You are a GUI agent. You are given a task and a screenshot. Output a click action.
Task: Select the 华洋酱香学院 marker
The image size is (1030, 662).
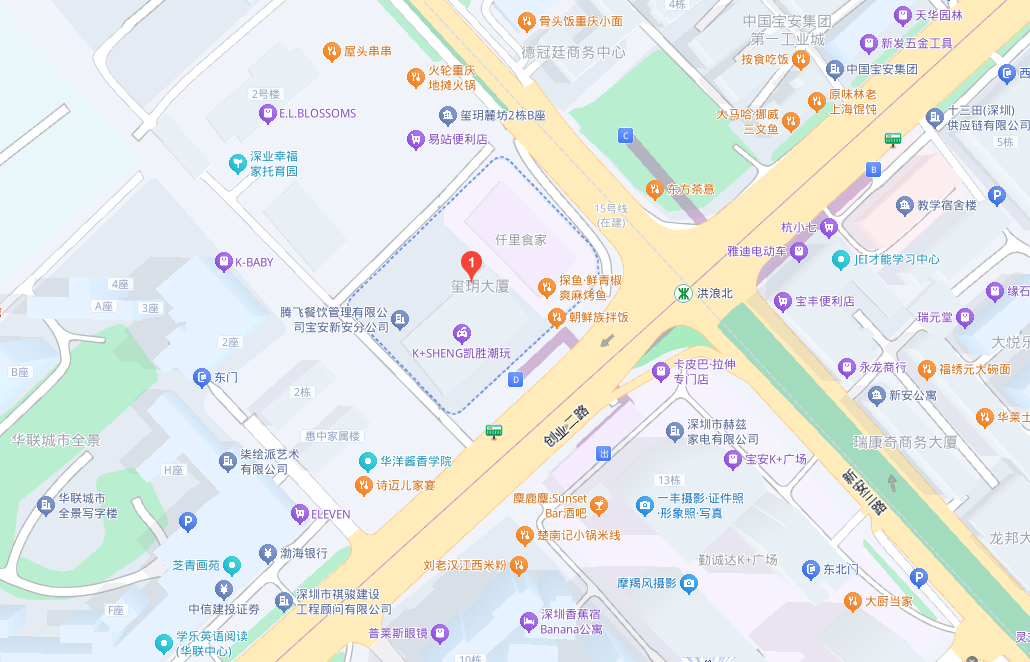367,462
